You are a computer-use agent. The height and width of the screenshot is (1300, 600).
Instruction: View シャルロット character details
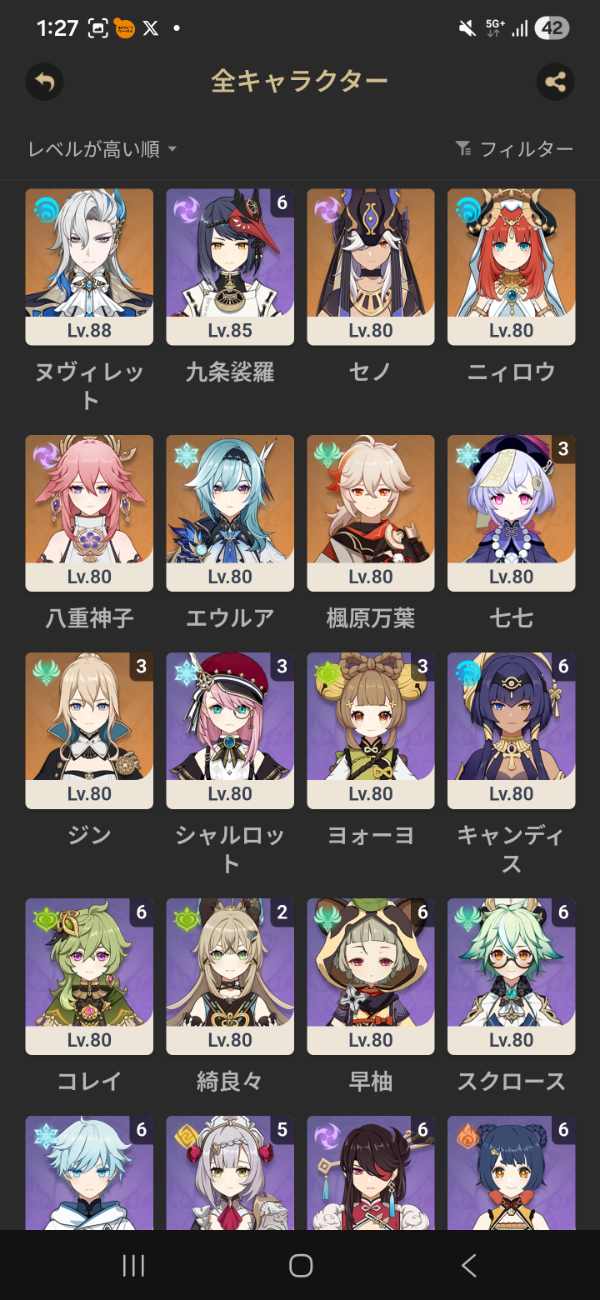point(230,730)
